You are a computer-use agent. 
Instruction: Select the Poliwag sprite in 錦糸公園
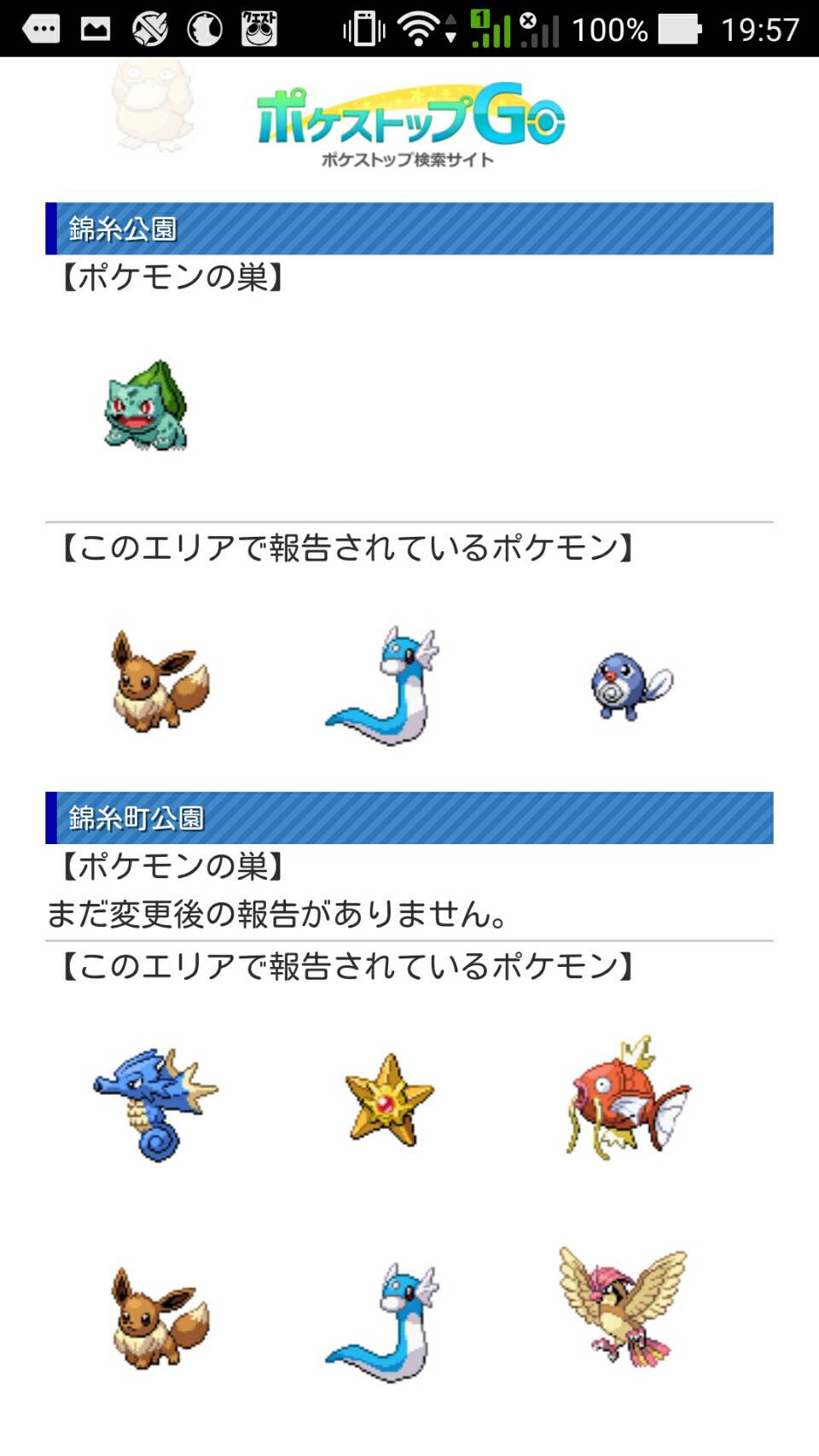[631, 685]
